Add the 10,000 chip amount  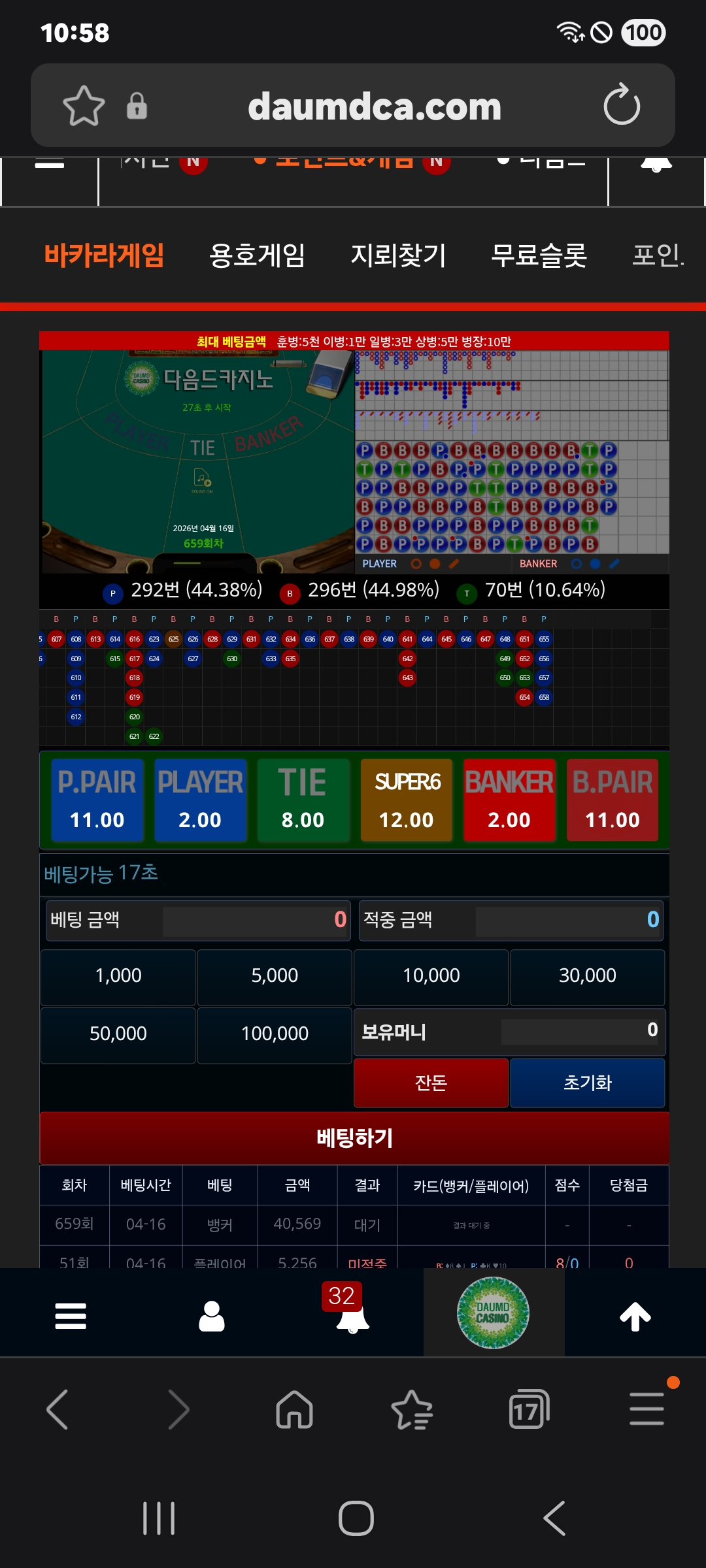tap(431, 976)
